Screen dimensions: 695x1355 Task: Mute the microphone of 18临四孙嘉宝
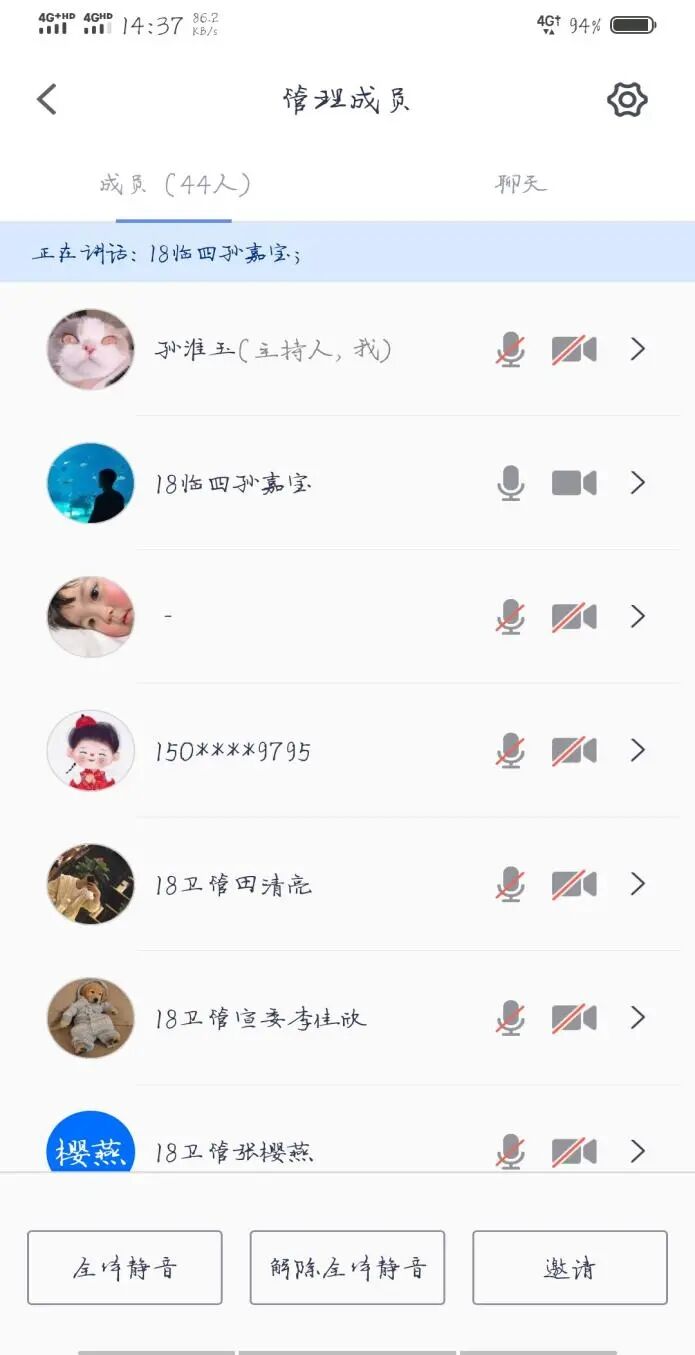coord(510,483)
